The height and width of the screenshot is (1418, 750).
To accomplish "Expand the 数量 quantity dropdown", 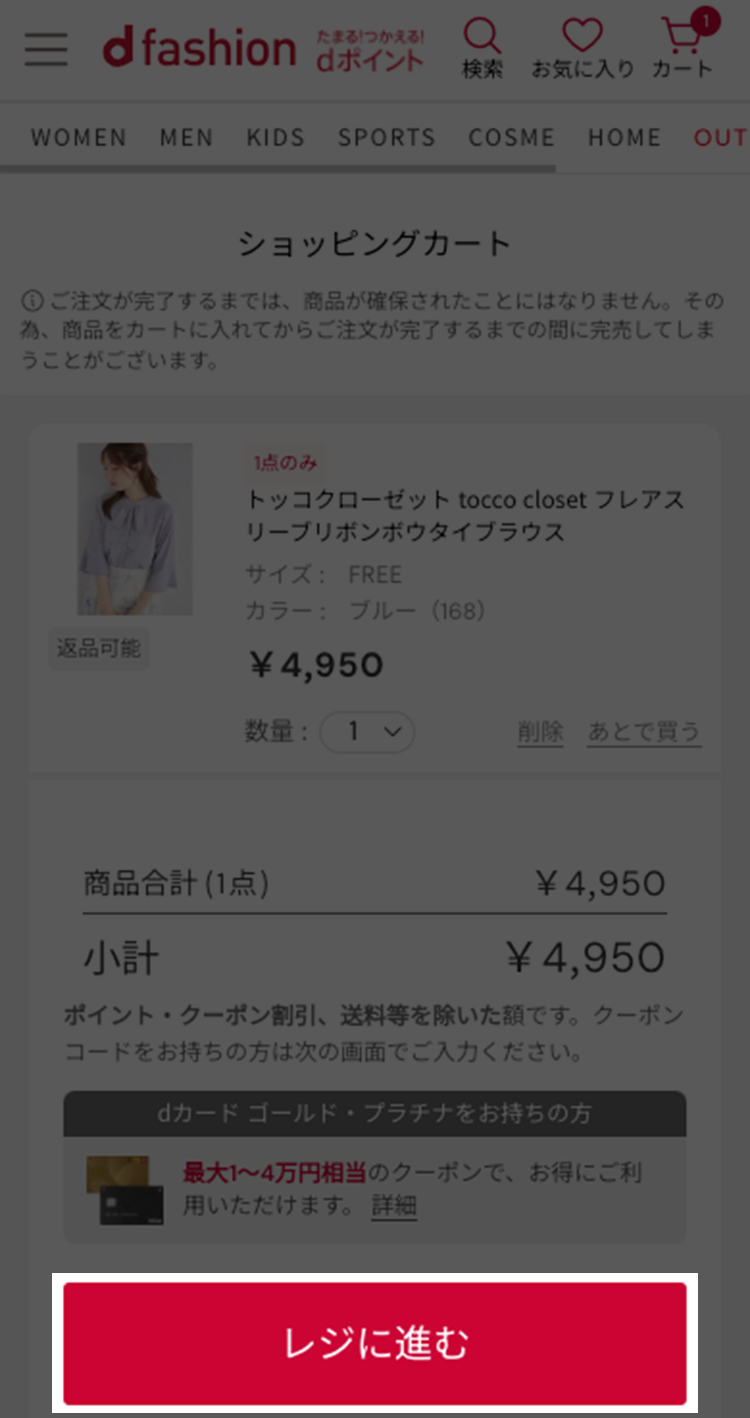I will [x=367, y=732].
